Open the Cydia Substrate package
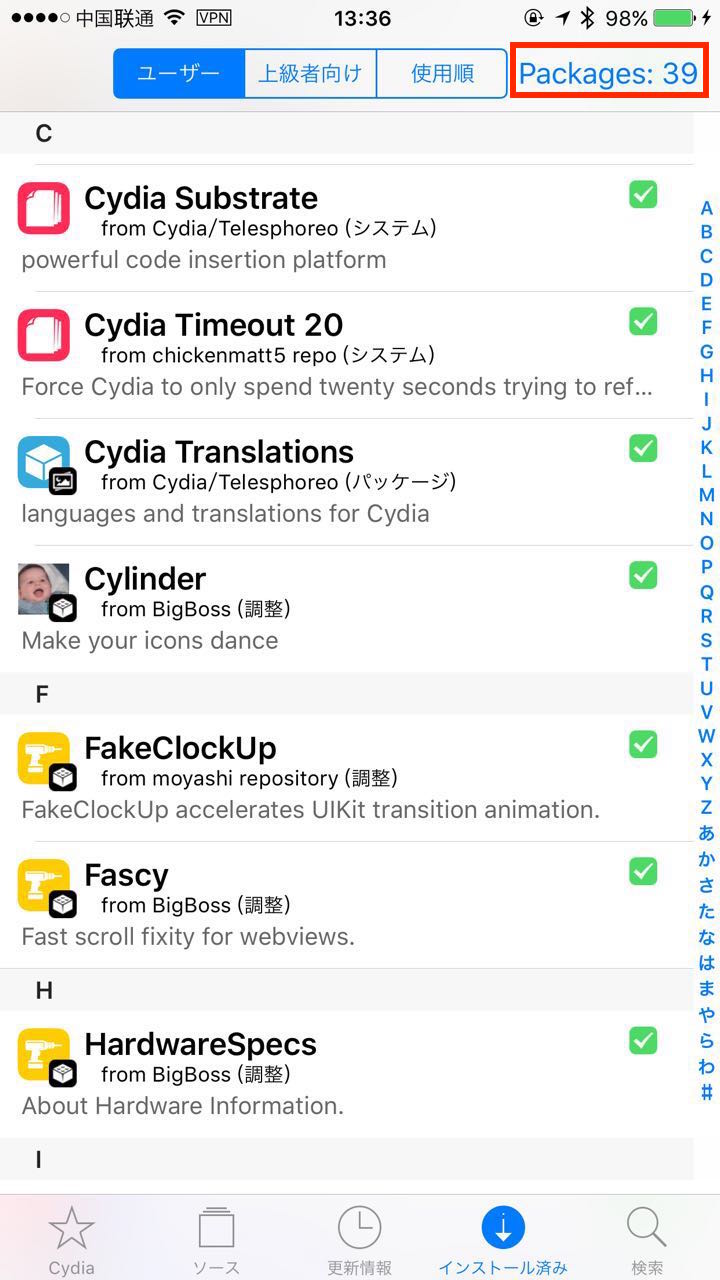Viewport: 720px width, 1280px height. click(x=340, y=228)
